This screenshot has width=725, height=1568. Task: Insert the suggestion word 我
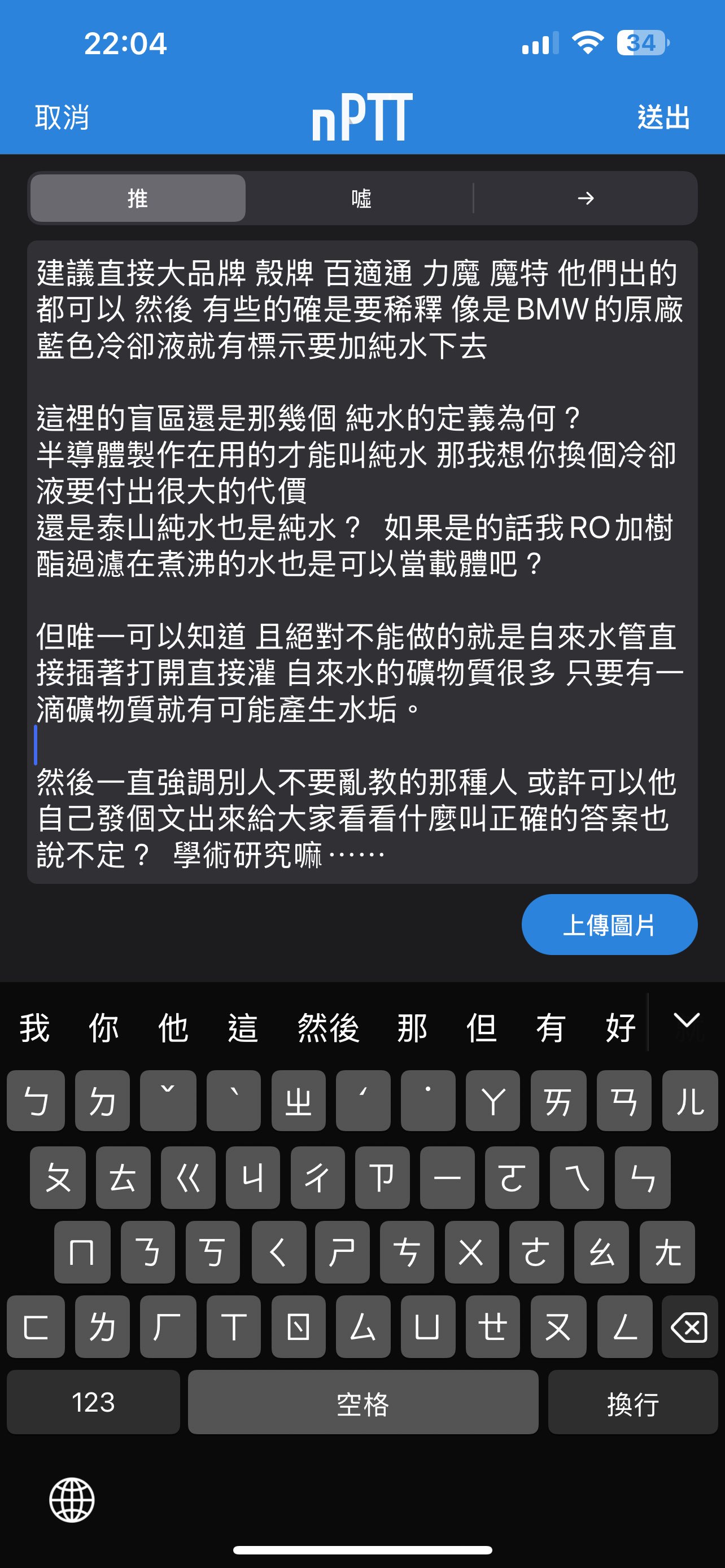(x=34, y=1028)
